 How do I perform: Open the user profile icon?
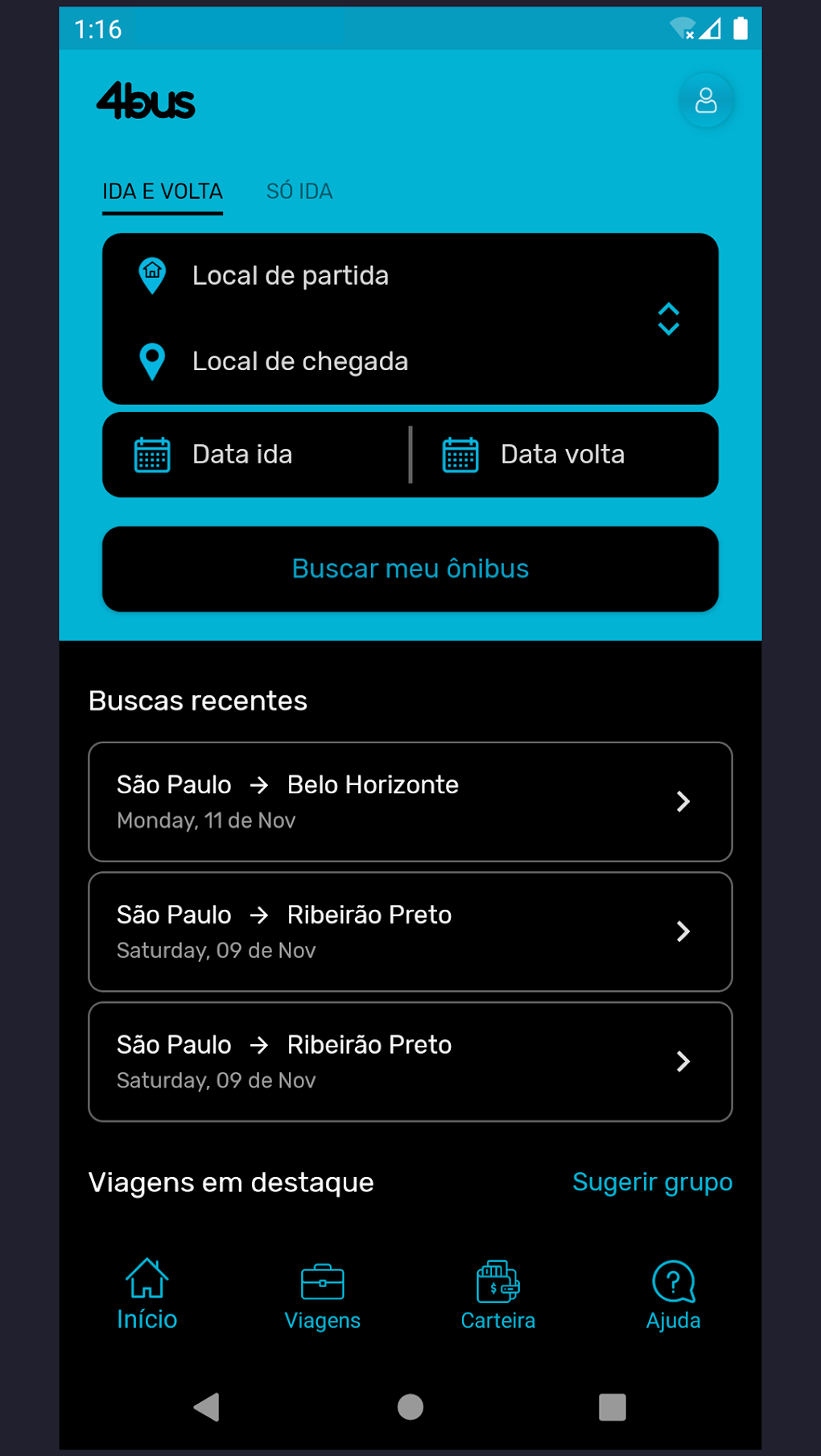pyautogui.click(x=706, y=101)
